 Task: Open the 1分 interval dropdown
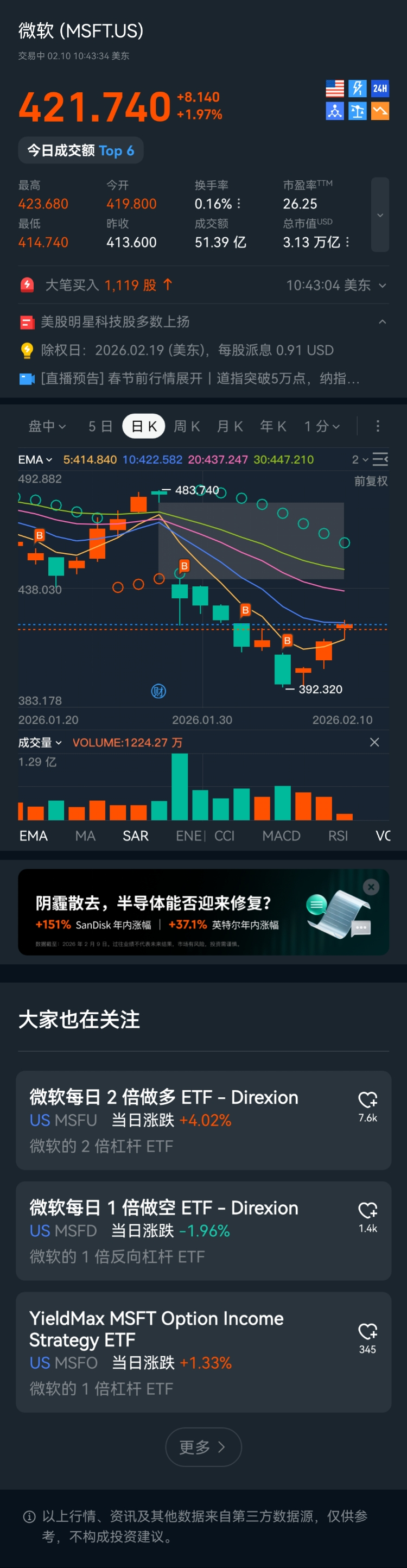322,426
